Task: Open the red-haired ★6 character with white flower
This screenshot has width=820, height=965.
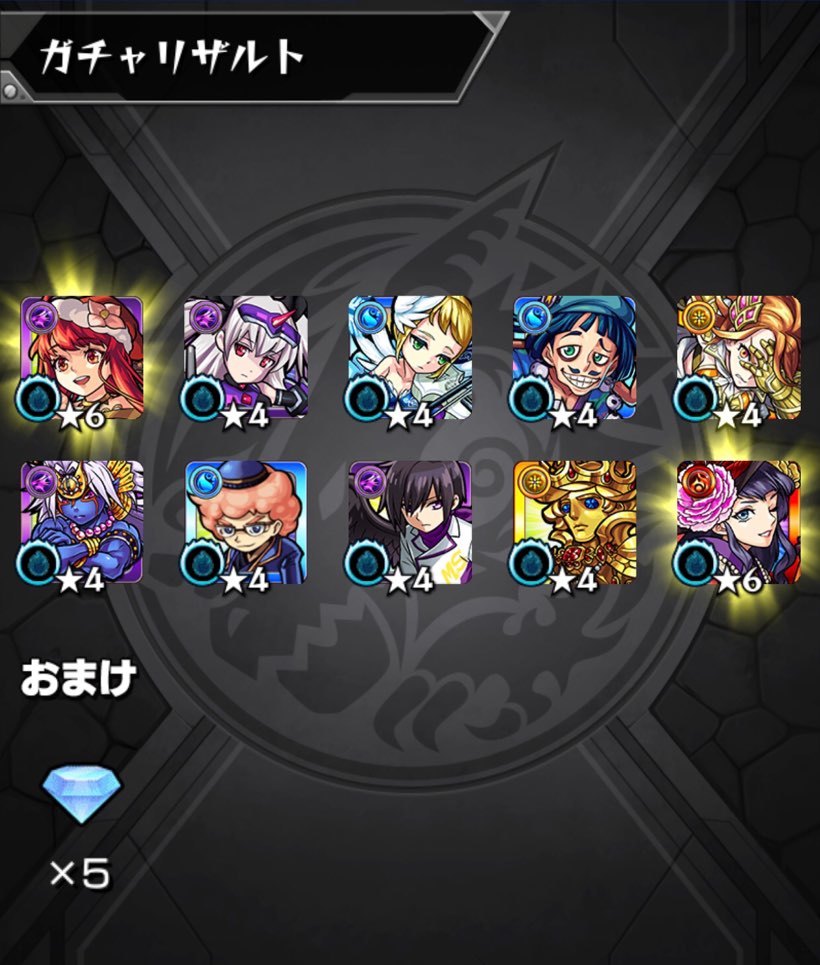Action: click(x=82, y=357)
